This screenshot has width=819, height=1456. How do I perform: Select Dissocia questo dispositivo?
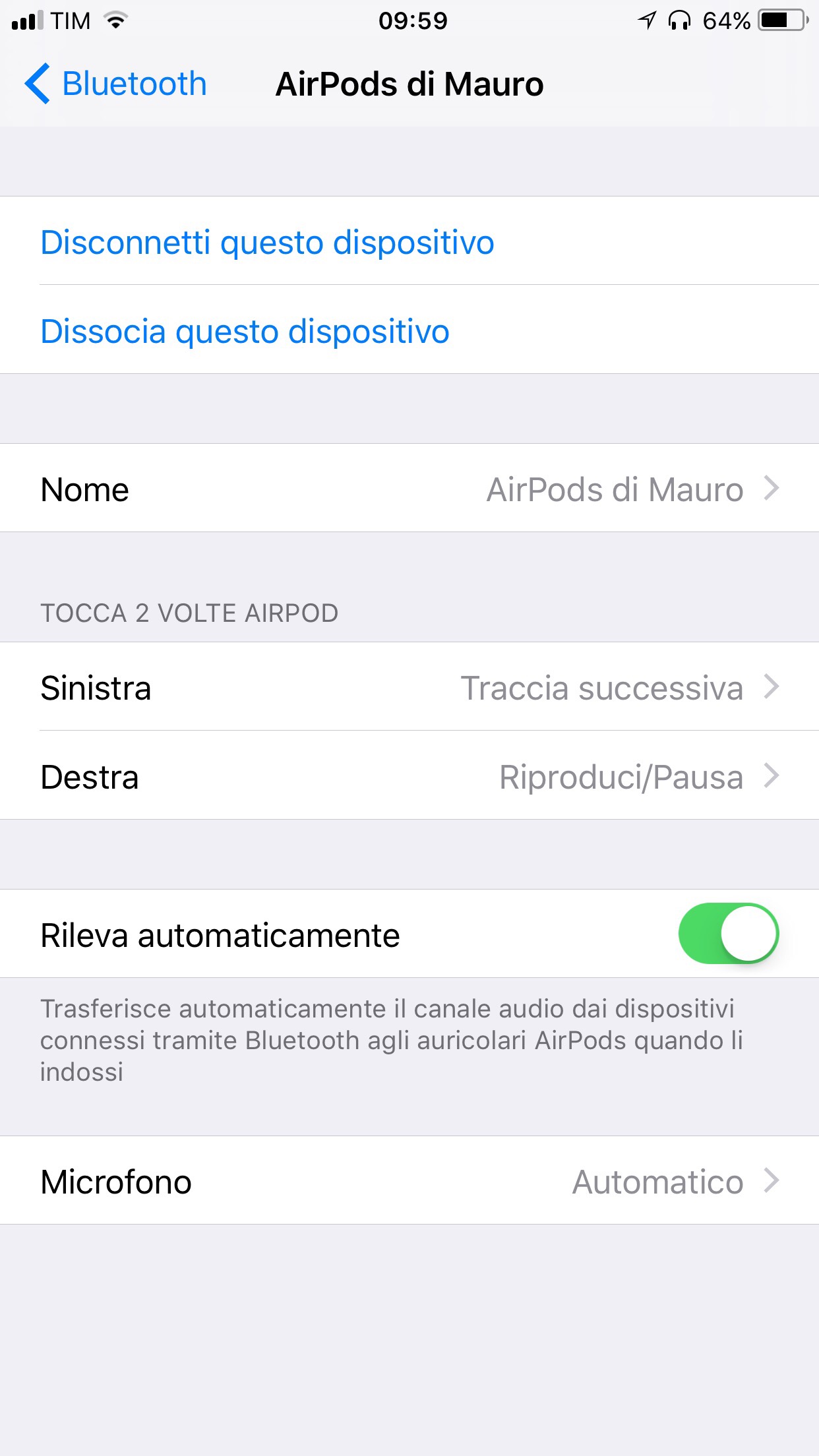coord(245,331)
